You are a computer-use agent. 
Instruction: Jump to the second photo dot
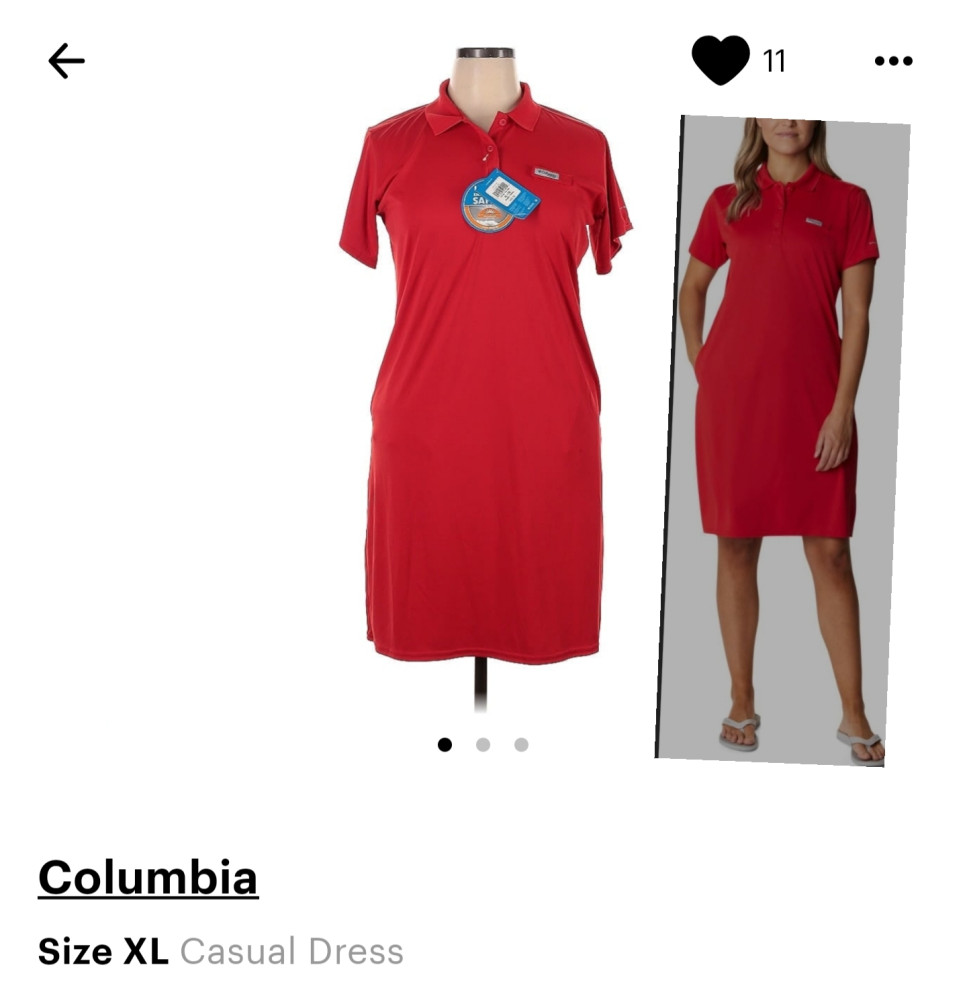[483, 744]
